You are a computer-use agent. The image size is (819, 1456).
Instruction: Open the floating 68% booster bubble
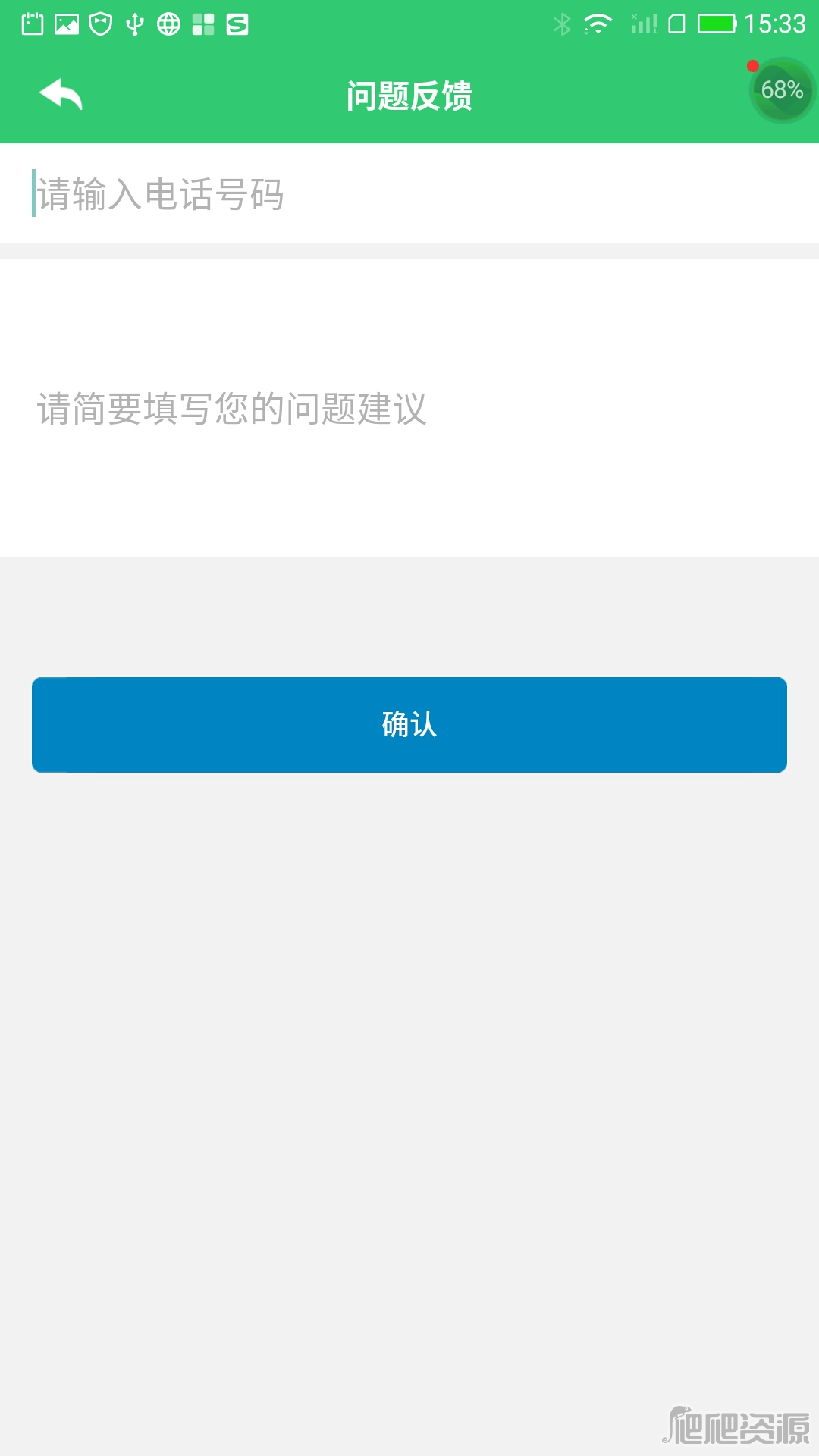click(782, 90)
